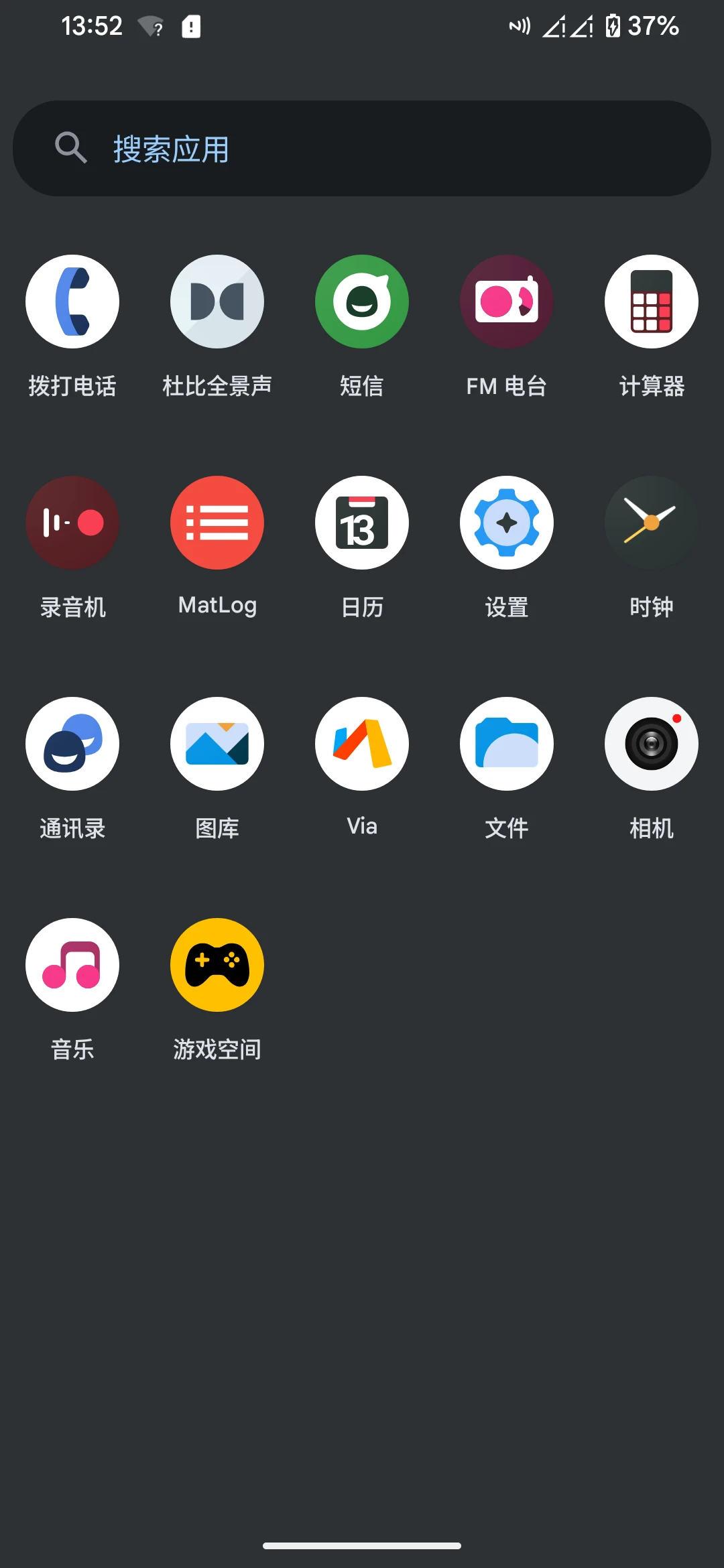Tap the 搜索应用 search box

coord(362,149)
